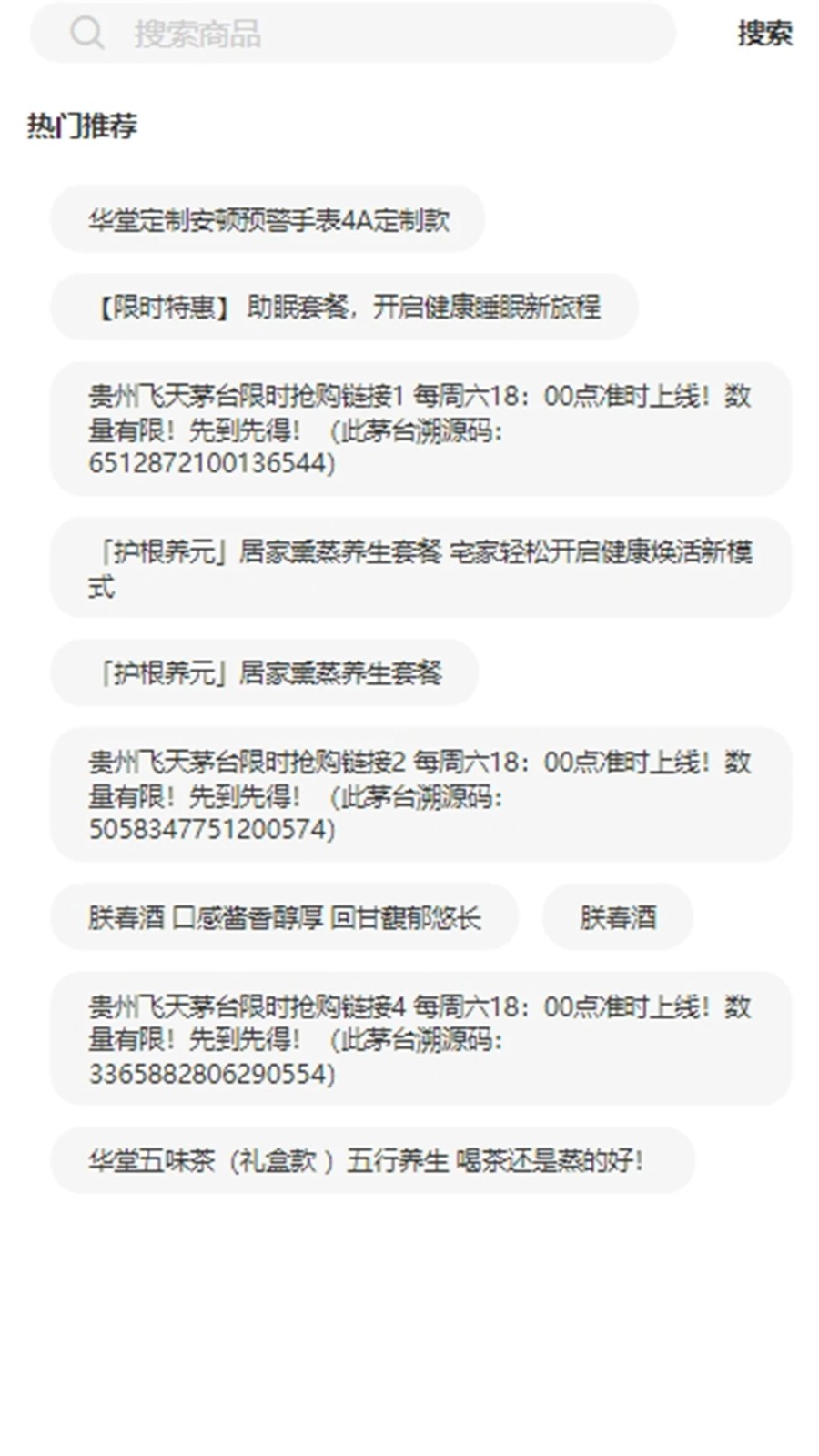Open the 【限时特惠】助眠套餐 suggestion

tap(344, 308)
